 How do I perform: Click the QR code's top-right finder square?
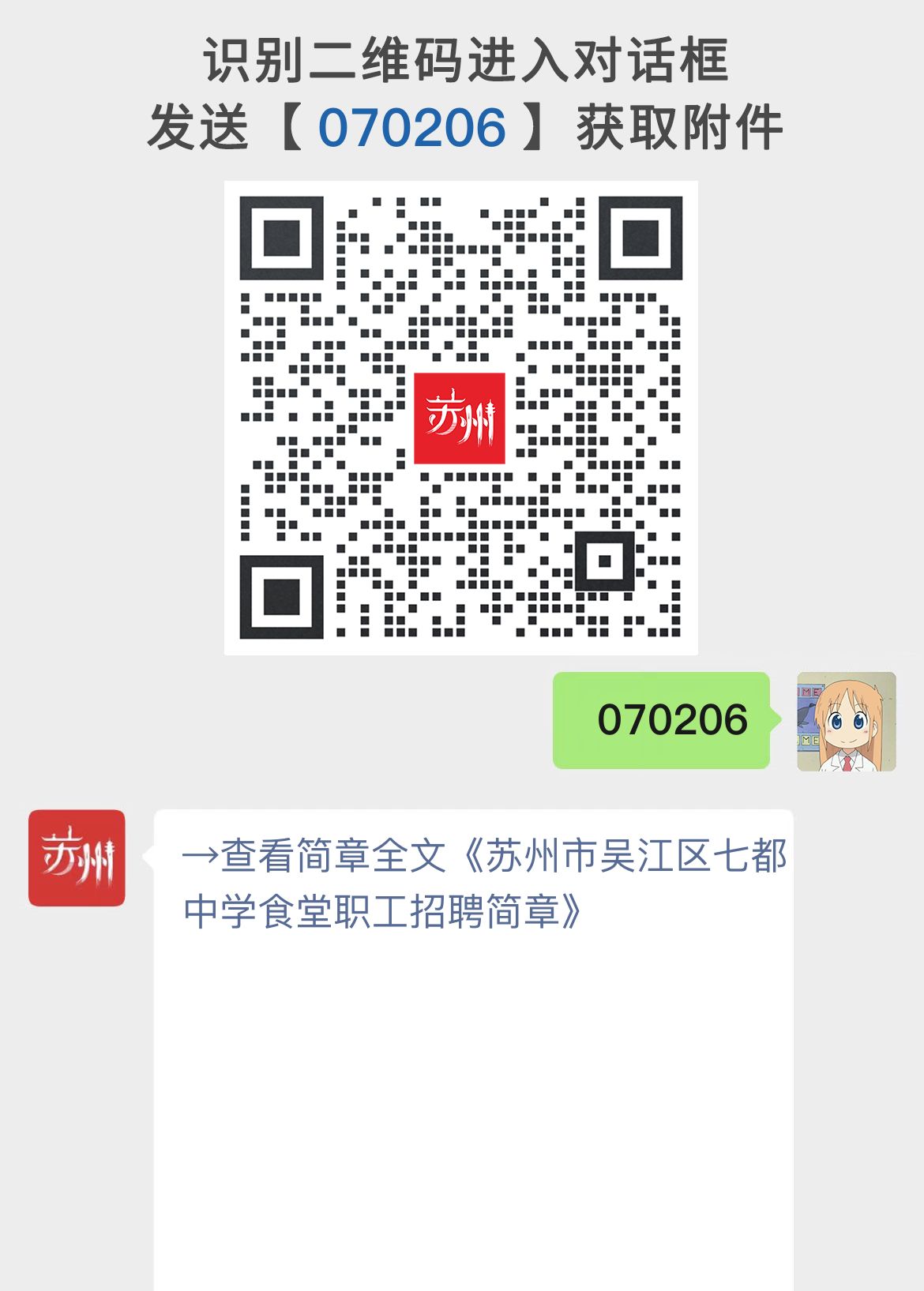640,239
